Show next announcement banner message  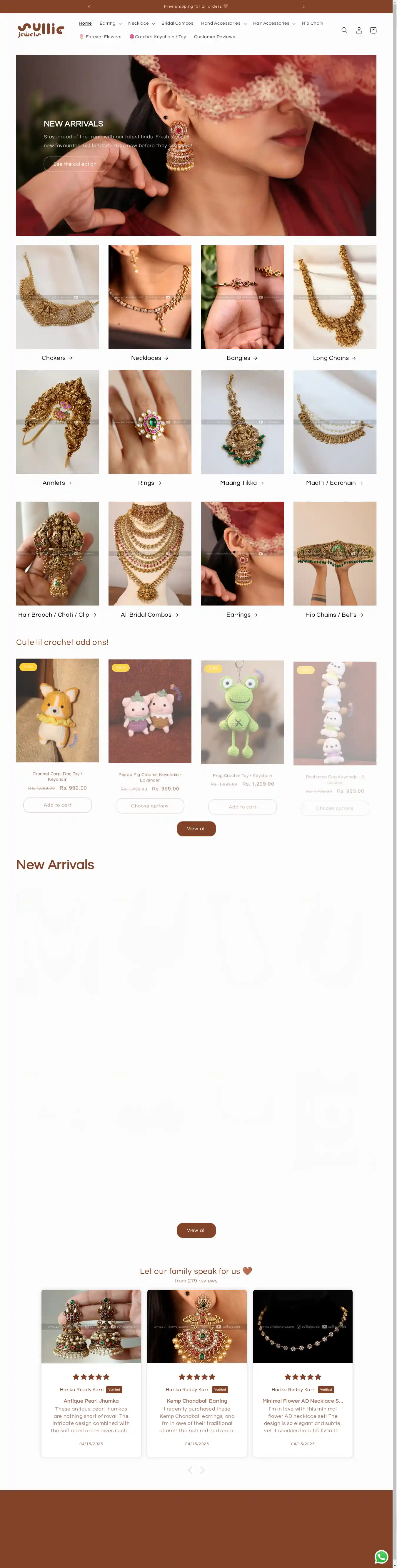coord(303,7)
